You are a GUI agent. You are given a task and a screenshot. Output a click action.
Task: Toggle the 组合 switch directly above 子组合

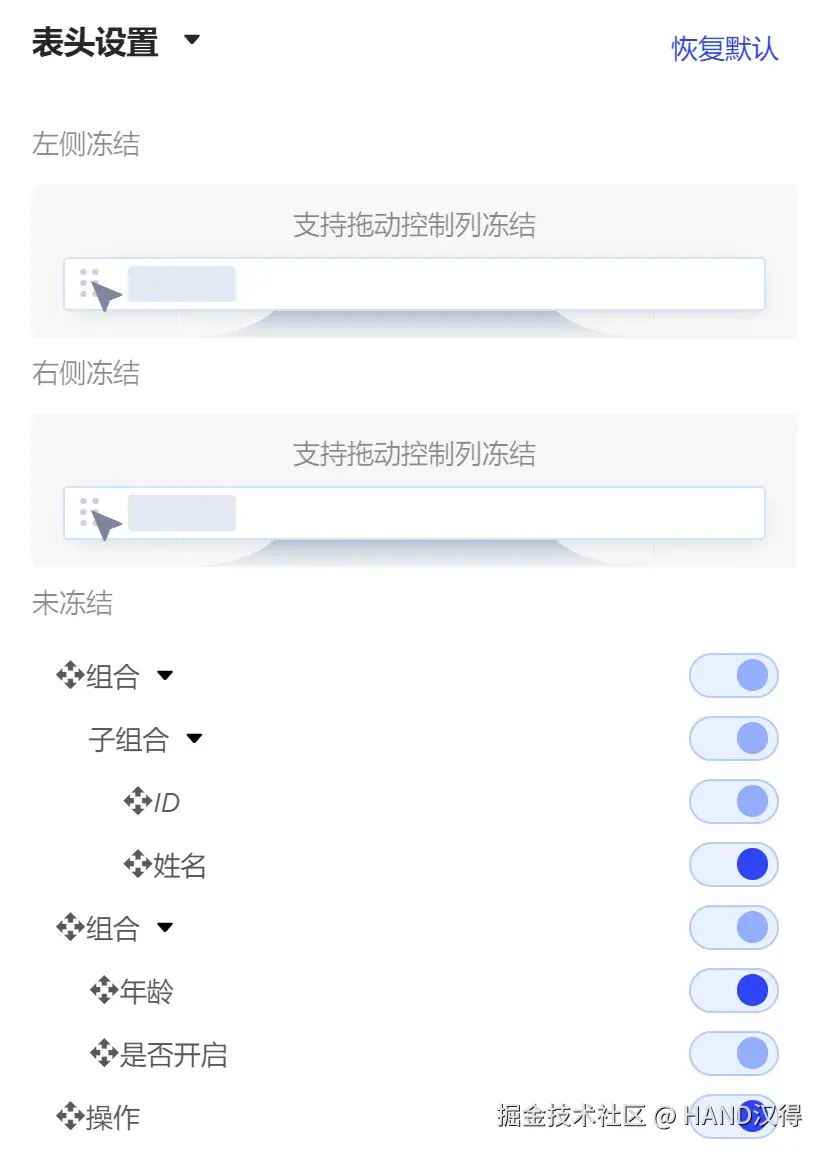click(733, 676)
